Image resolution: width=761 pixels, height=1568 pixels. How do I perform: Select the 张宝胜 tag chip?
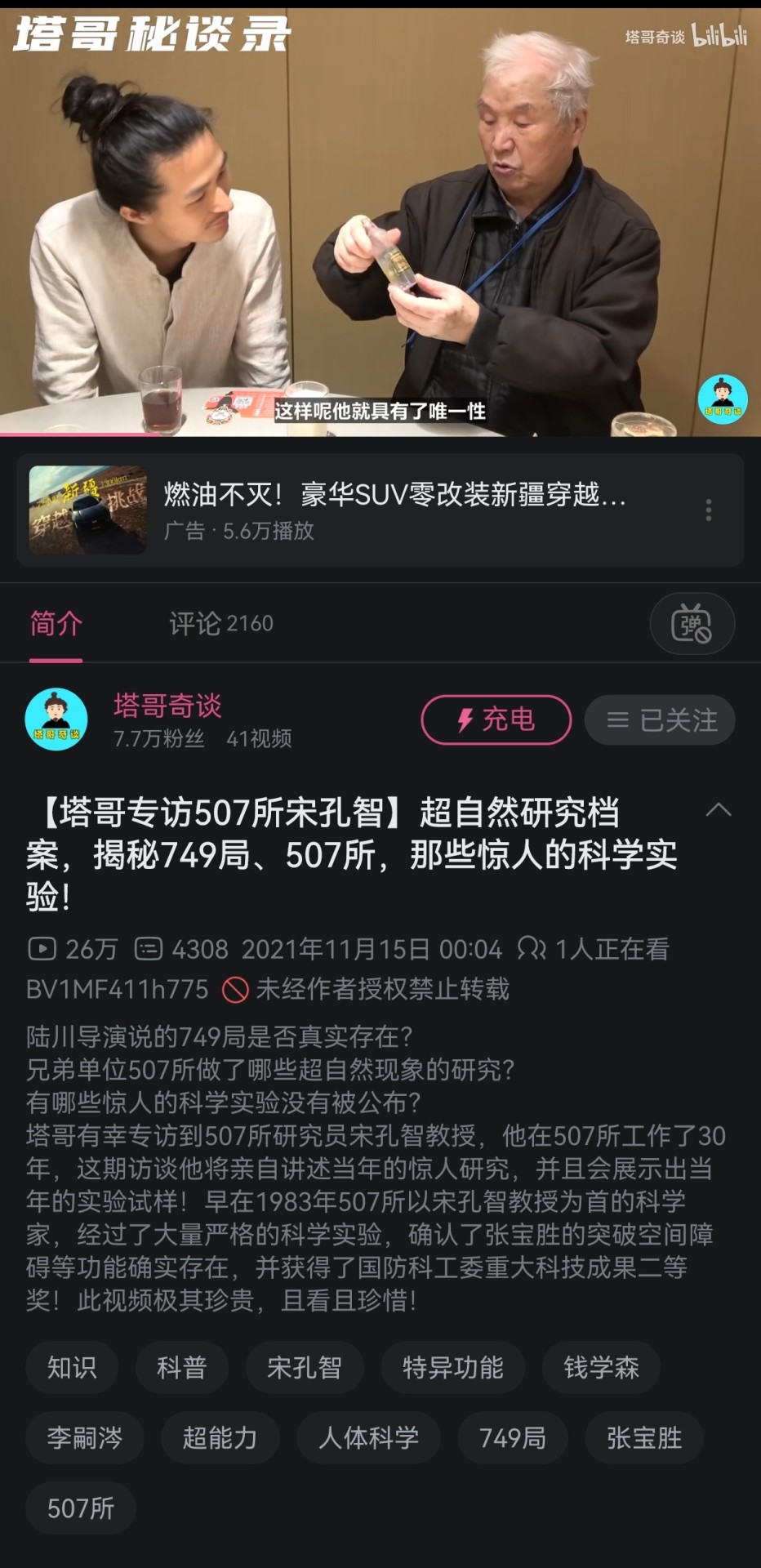tap(643, 1437)
